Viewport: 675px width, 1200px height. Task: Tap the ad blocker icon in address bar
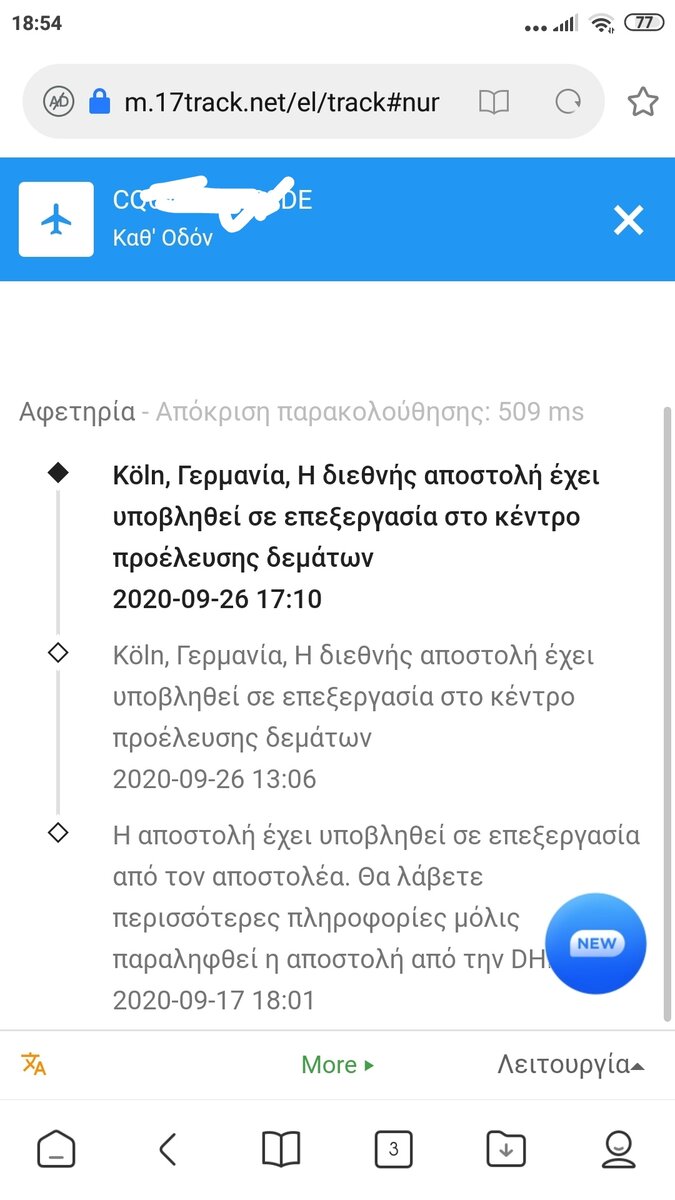click(57, 102)
